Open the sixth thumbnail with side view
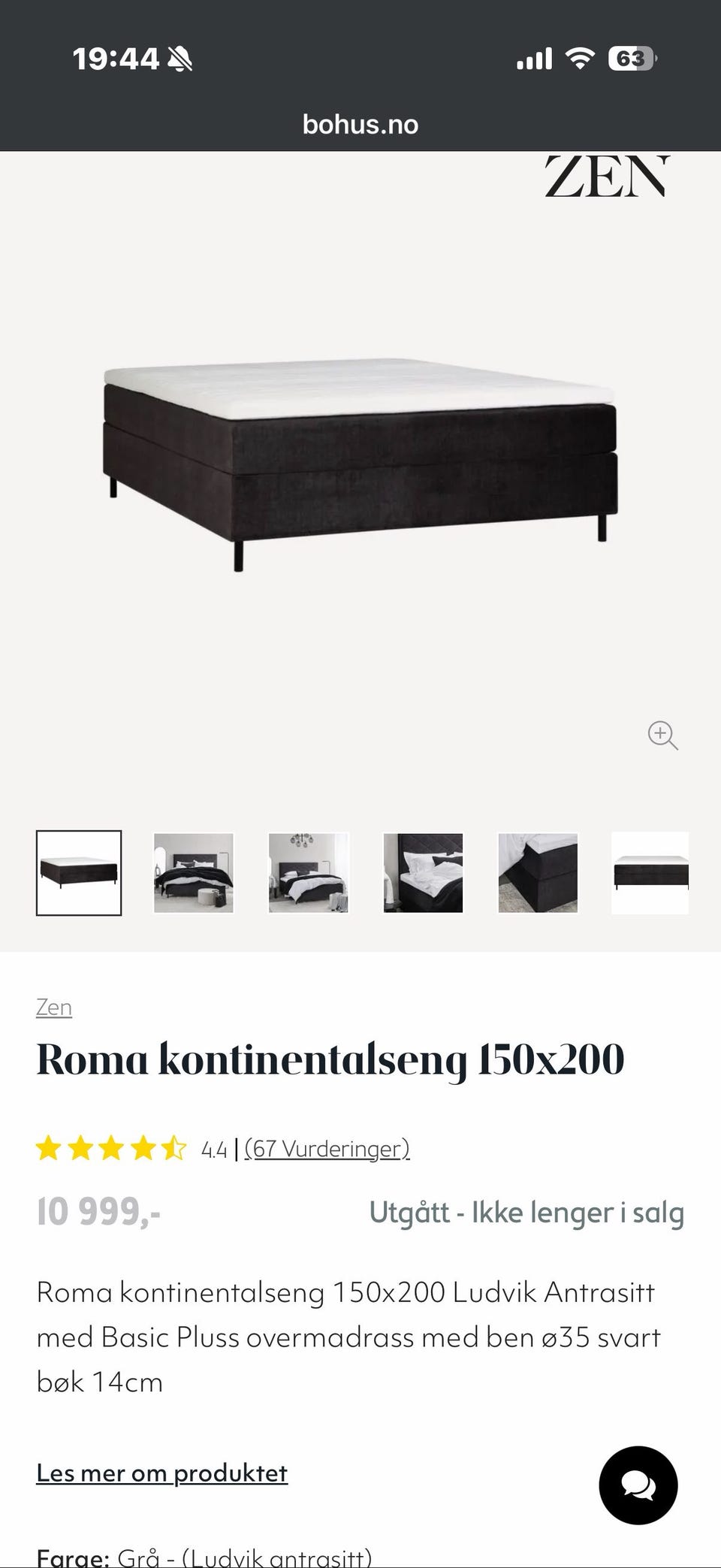Viewport: 721px width, 1568px height. 650,873
